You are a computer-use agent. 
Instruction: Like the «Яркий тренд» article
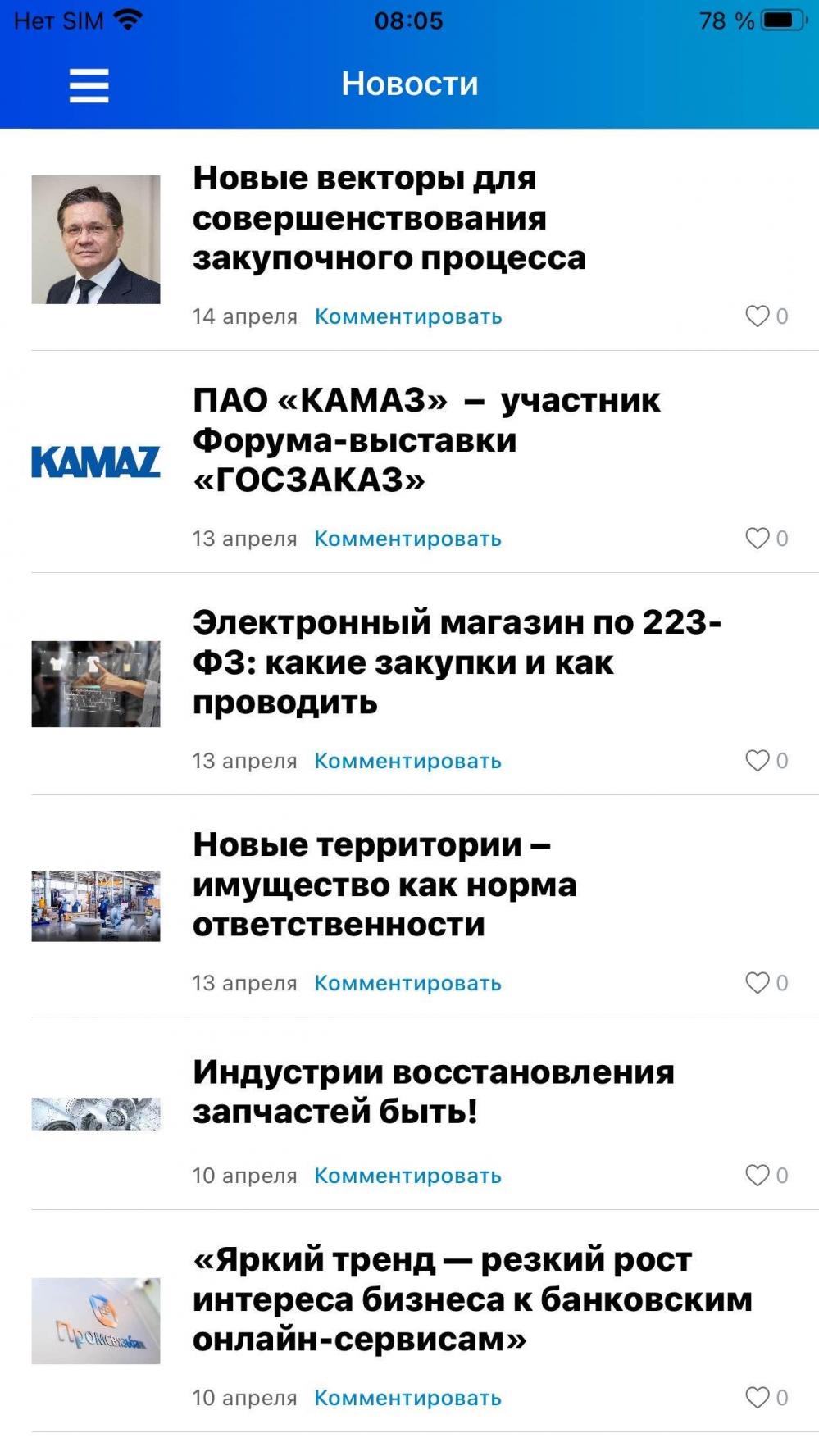pos(758,1398)
